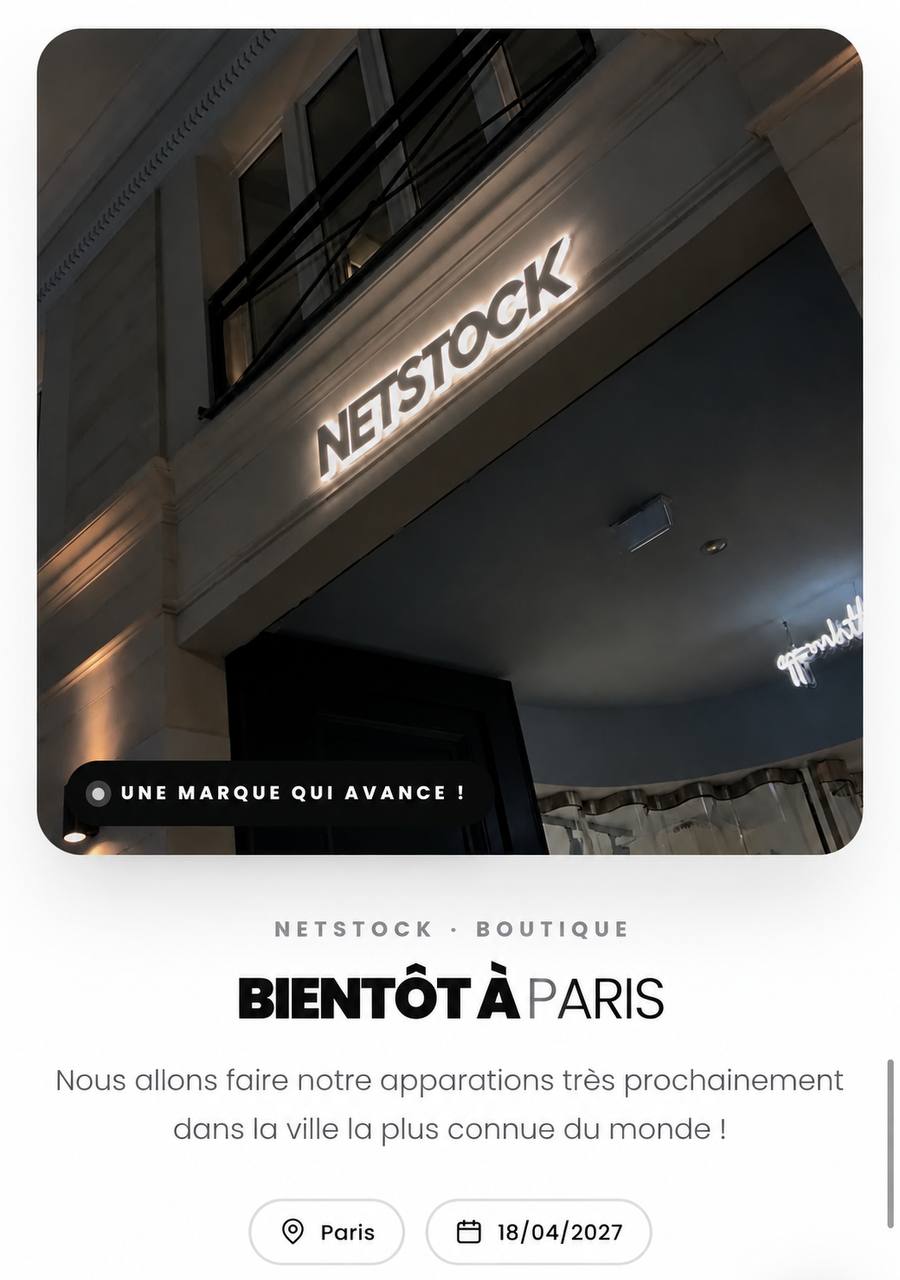Open the Netstock storefront image card
Screen dimensions: 900x1280
tap(450, 441)
